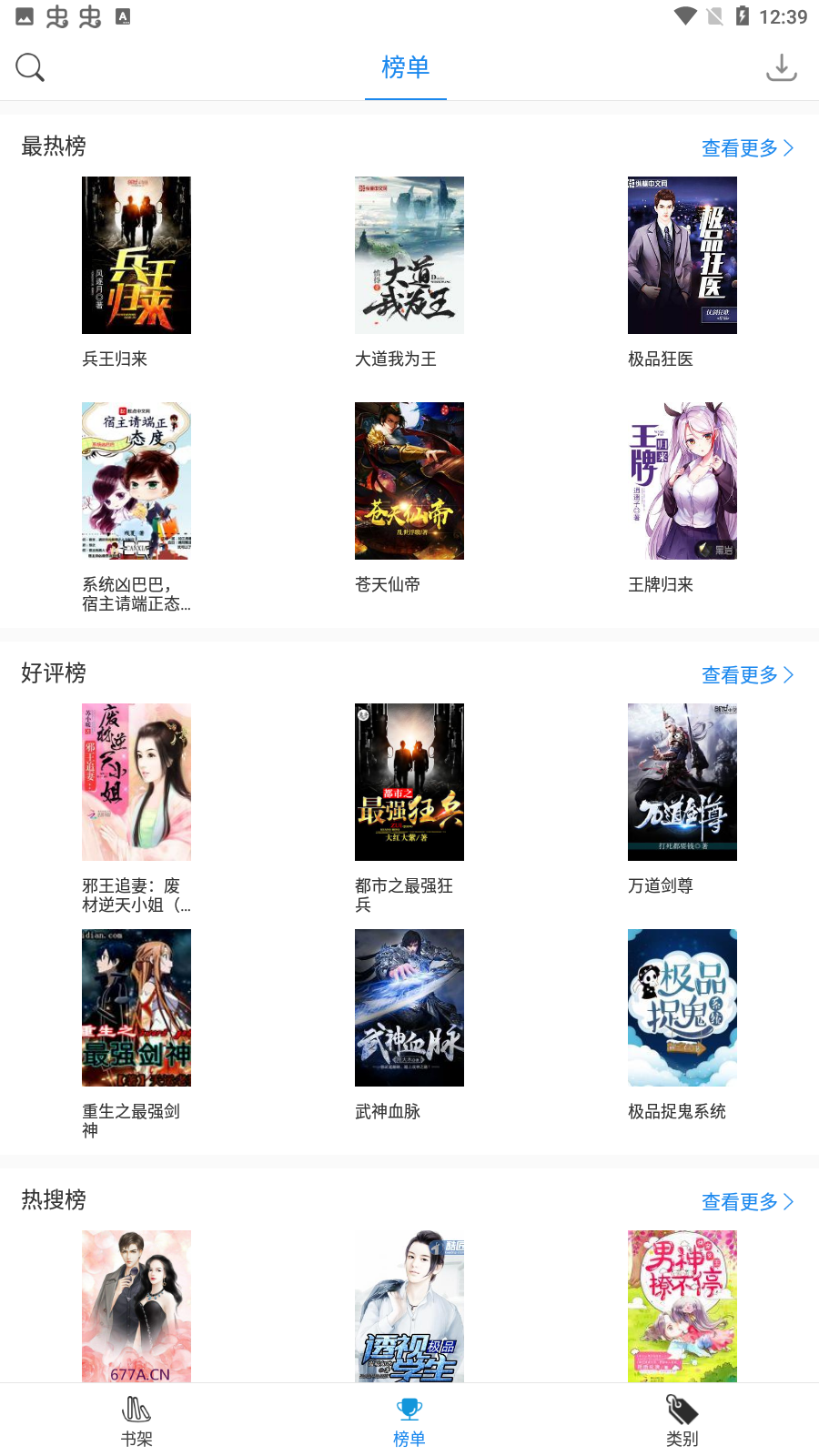Expand 热搜榜 using its 查看更多 chevron
This screenshot has width=819, height=1456.
(748, 1200)
